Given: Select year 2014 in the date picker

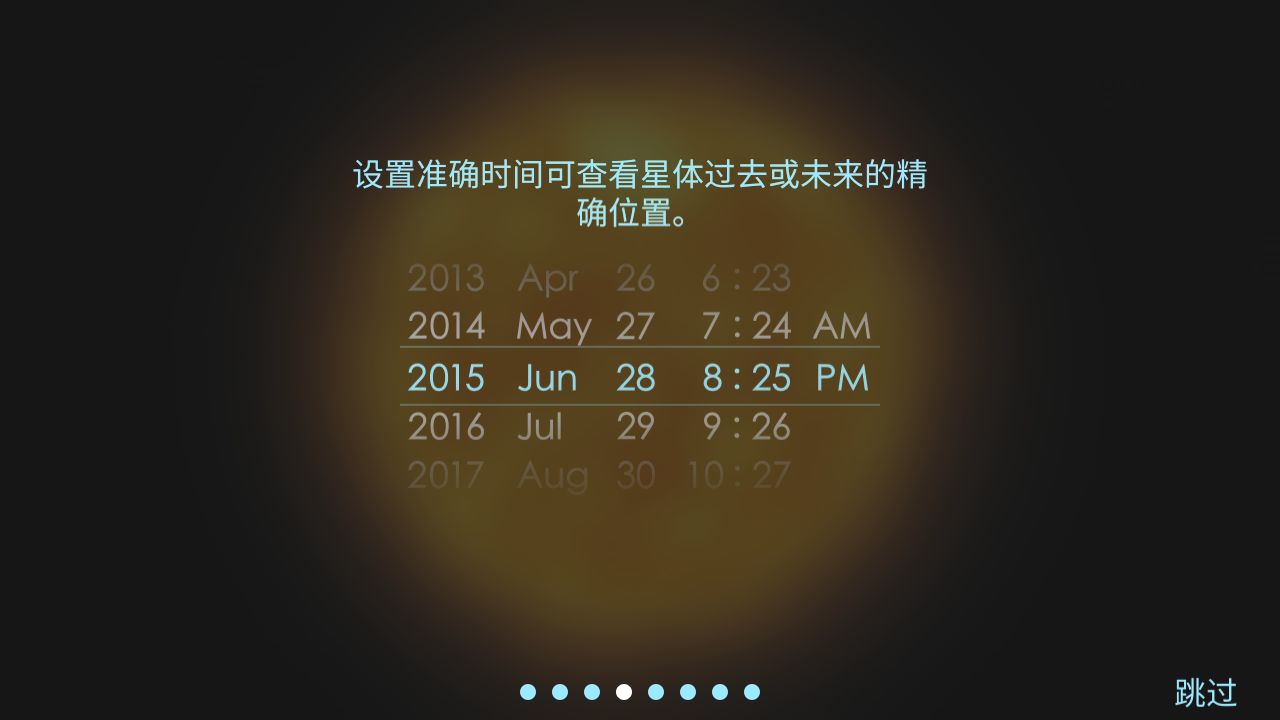Looking at the screenshot, I should pos(446,327).
